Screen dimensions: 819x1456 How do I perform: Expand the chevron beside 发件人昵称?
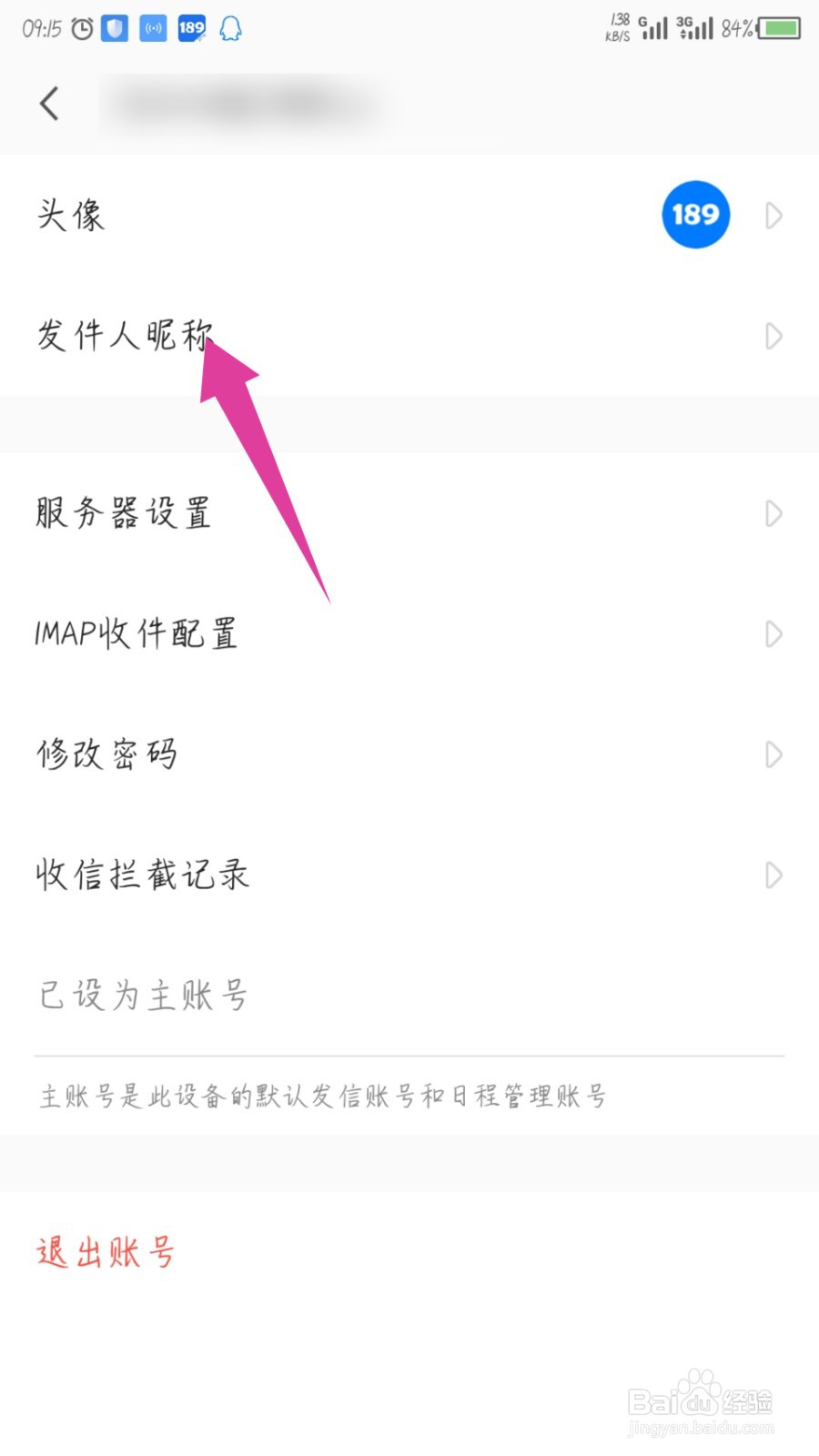pos(773,337)
